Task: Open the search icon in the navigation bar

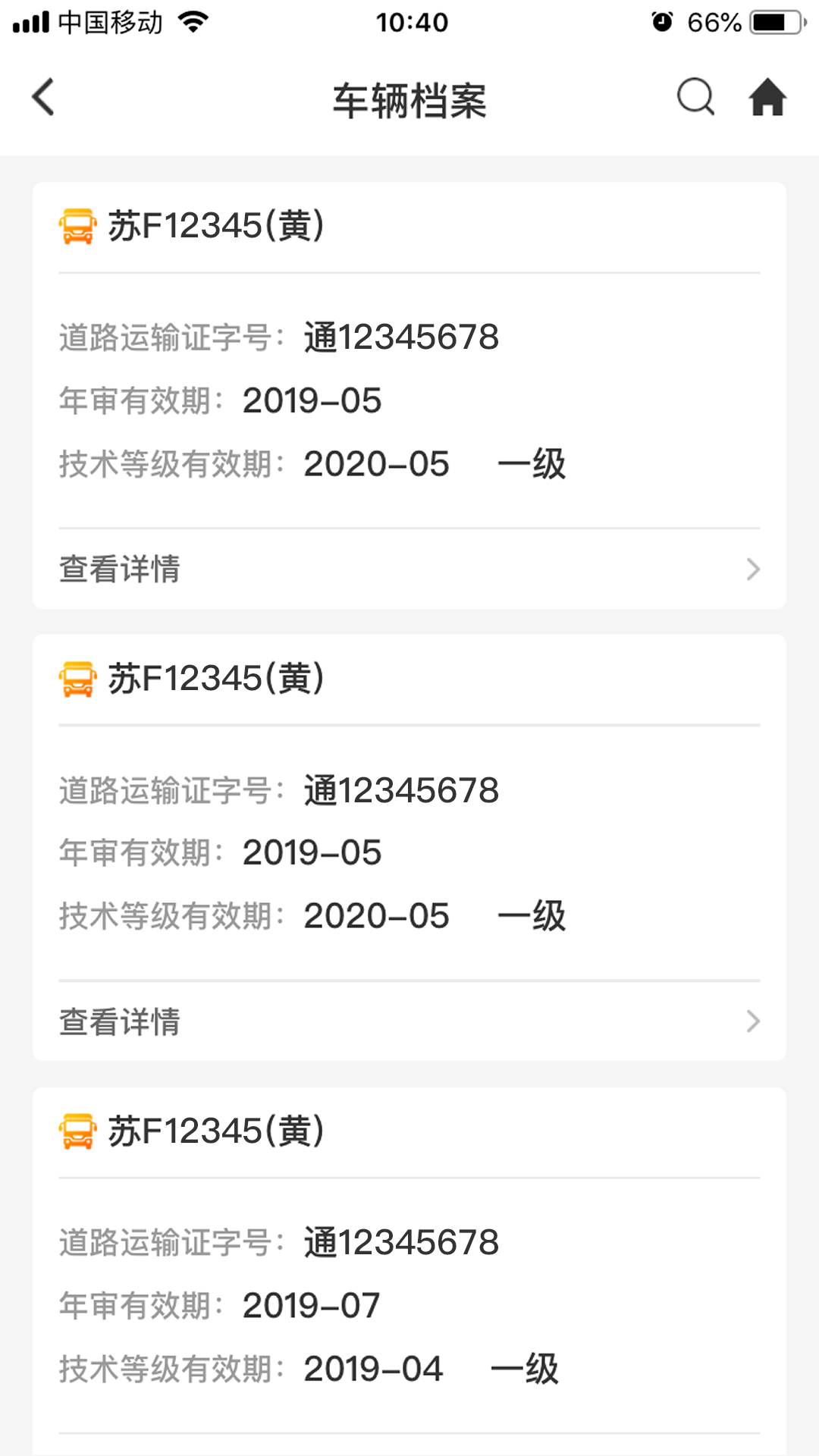Action: [695, 97]
